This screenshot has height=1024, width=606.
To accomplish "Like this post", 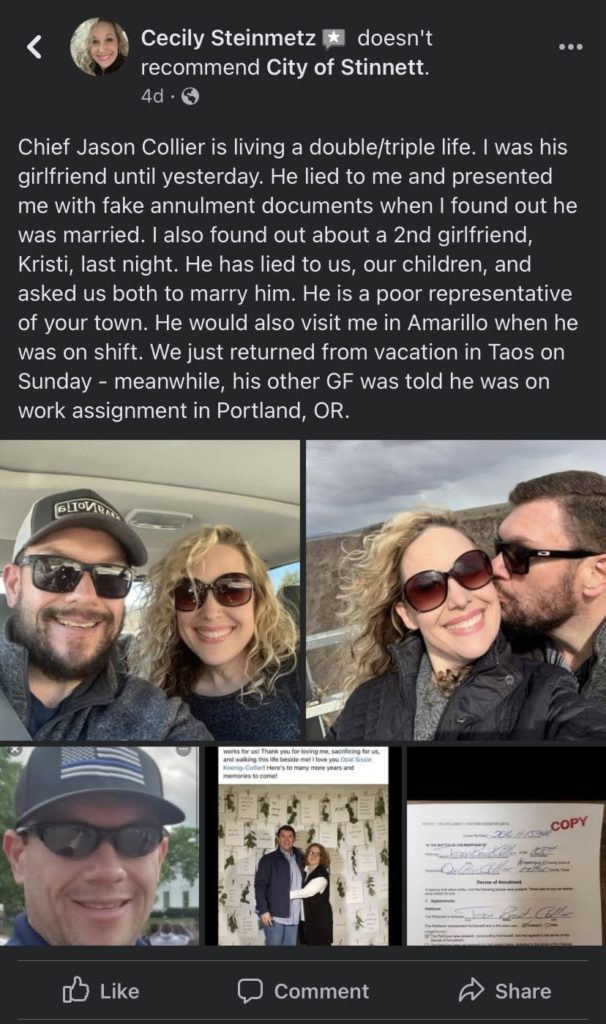I will pos(101,990).
